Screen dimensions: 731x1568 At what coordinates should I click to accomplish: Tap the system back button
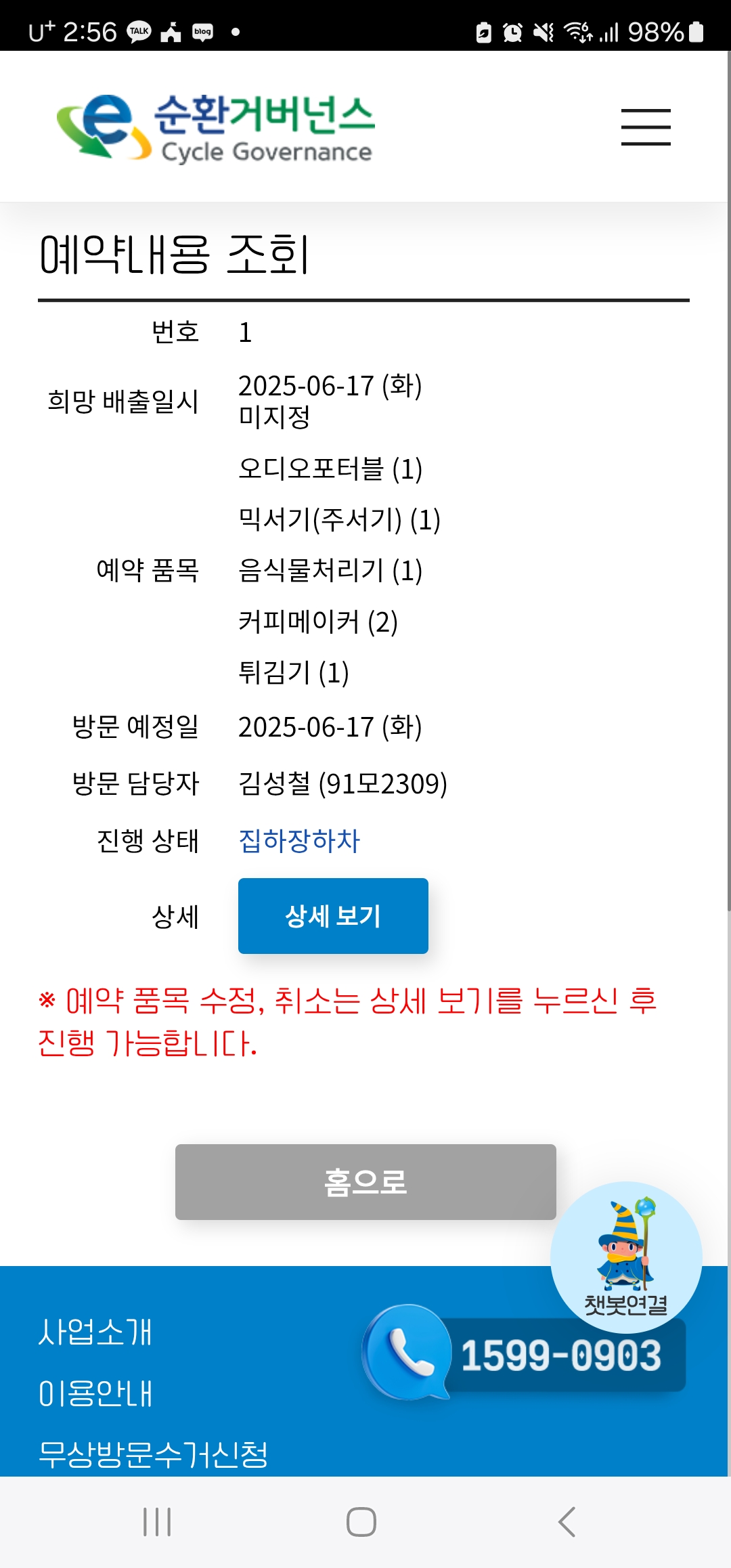click(x=567, y=1522)
